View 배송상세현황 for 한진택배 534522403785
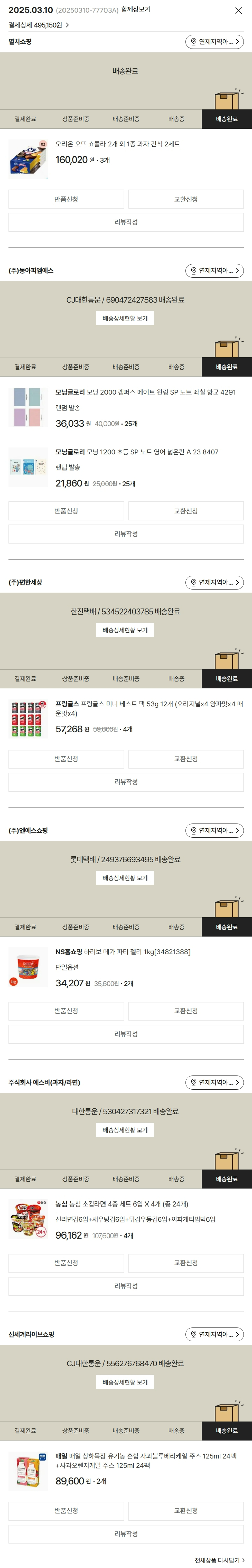Screen dimensions: 252x1568 tap(125, 630)
